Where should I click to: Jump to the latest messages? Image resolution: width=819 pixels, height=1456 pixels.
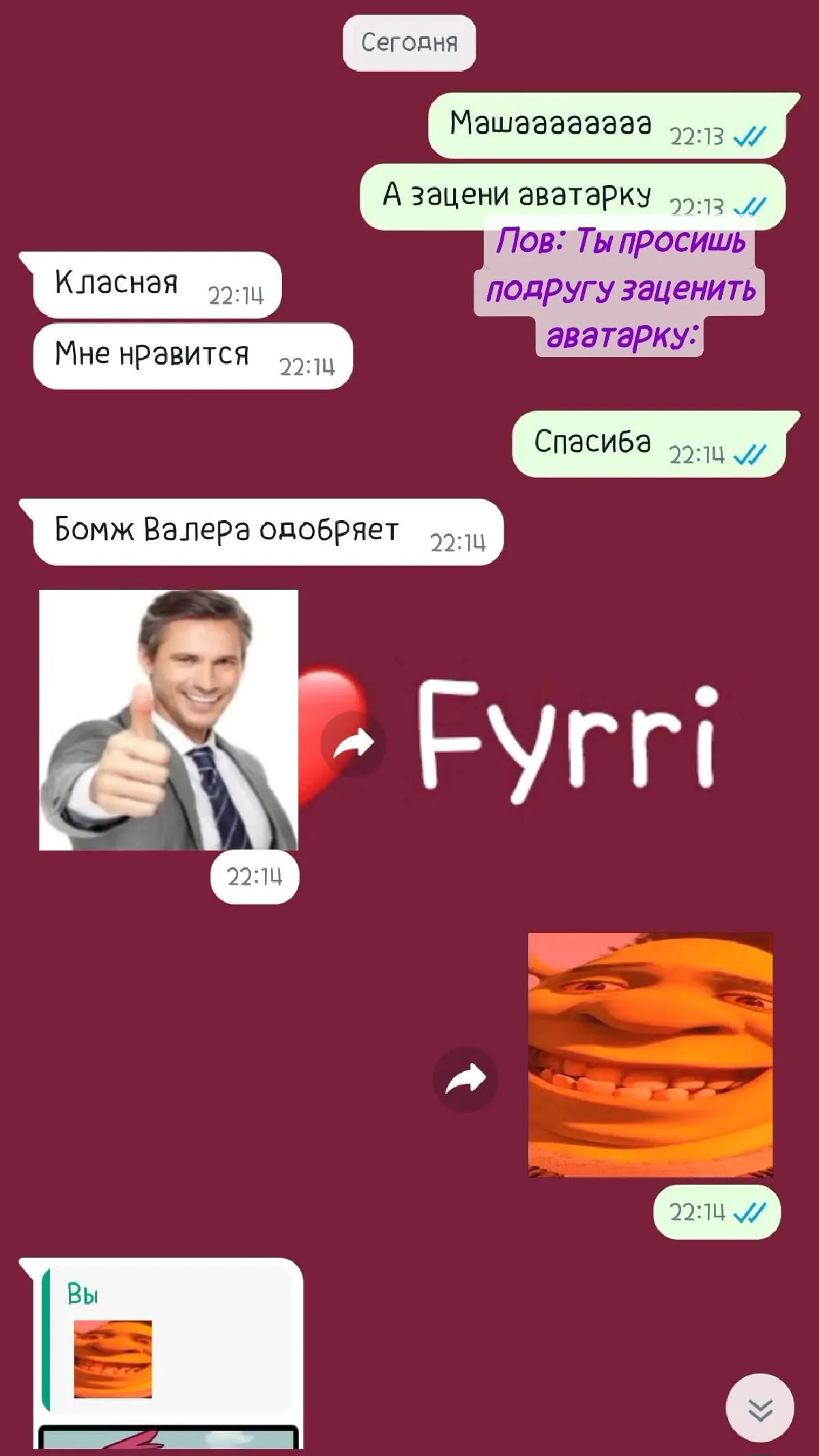coord(760,1408)
